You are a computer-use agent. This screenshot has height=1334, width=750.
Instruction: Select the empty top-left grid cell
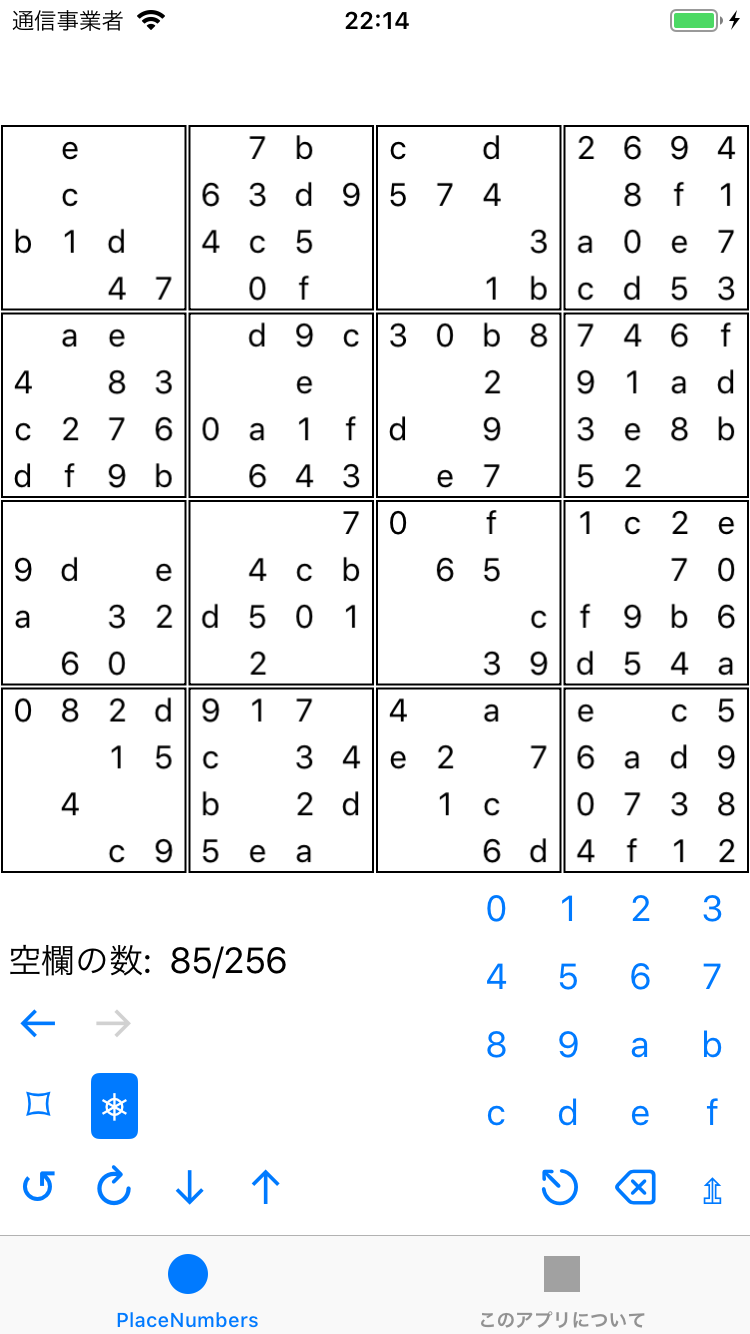click(x=23, y=150)
